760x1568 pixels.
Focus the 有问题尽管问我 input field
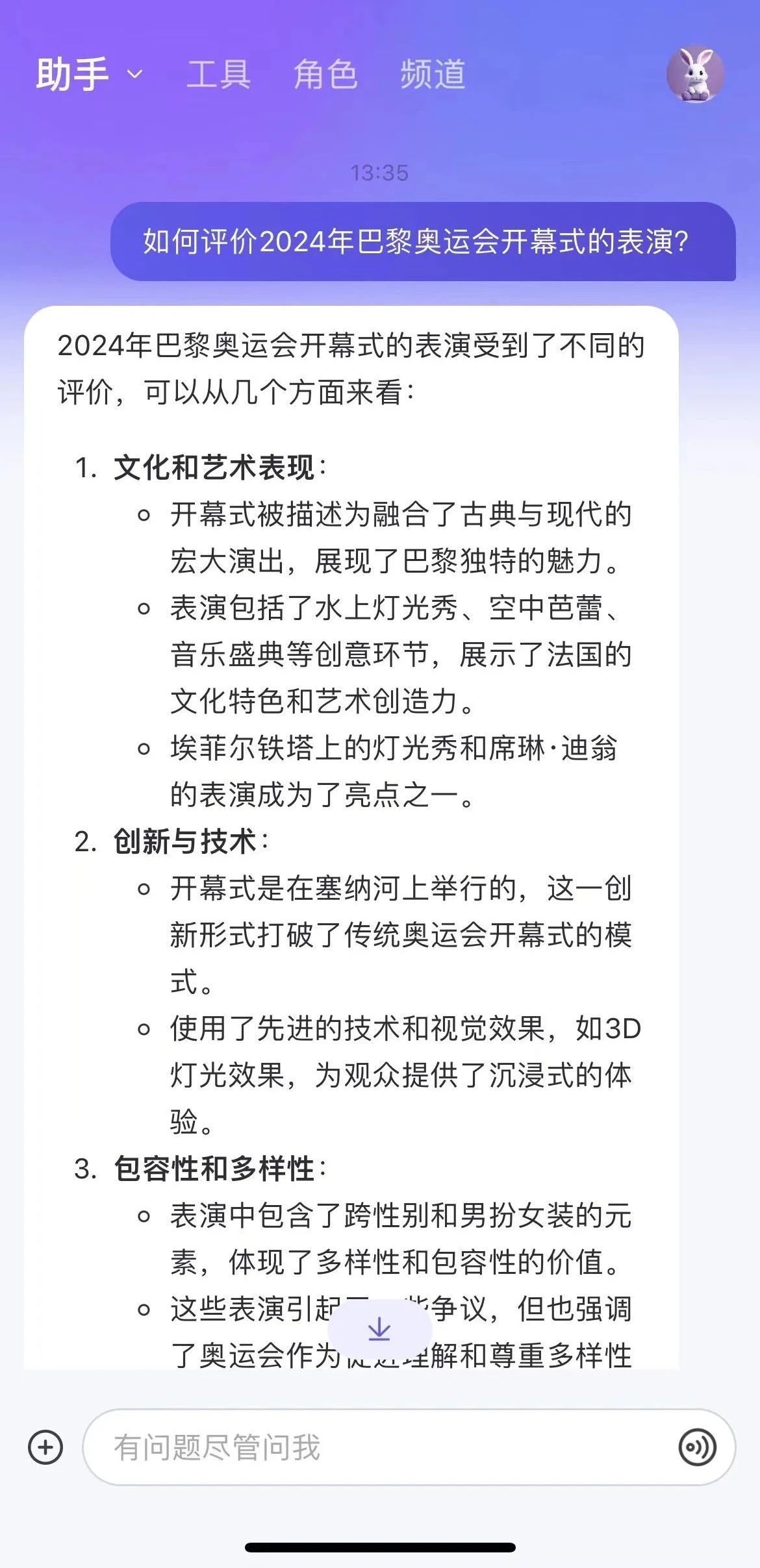coord(377,1447)
